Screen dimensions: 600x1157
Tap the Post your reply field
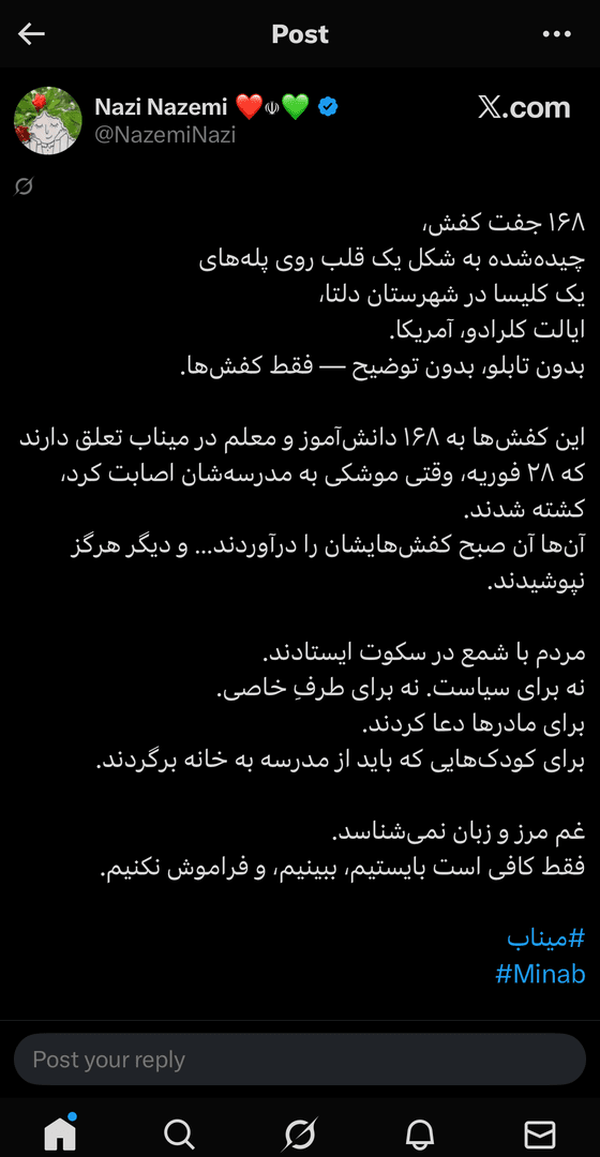(x=300, y=1060)
